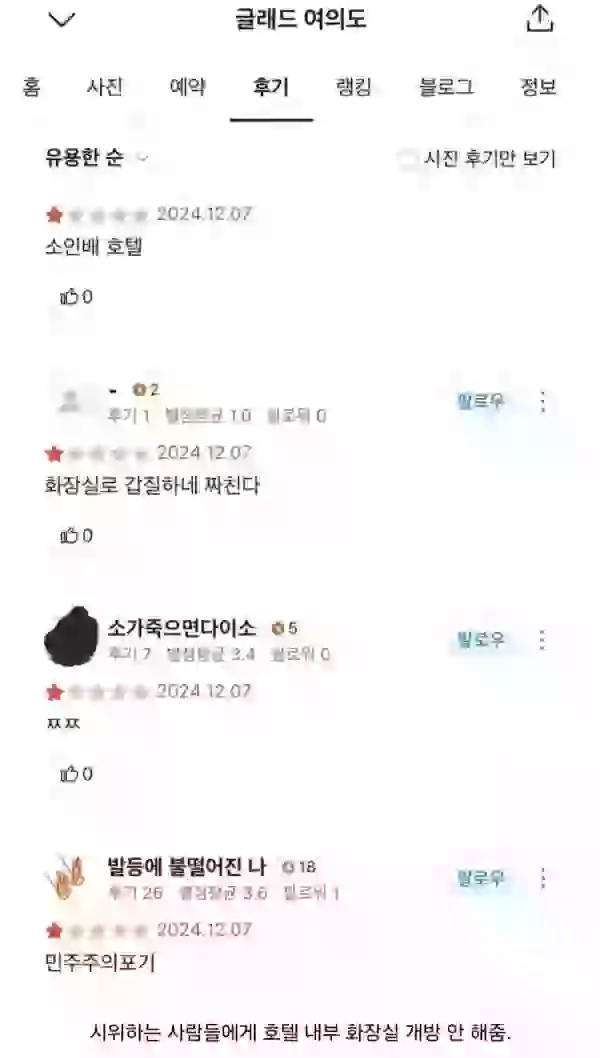Go to the 예약 tab
The image size is (600, 1058).
pyautogui.click(x=187, y=87)
